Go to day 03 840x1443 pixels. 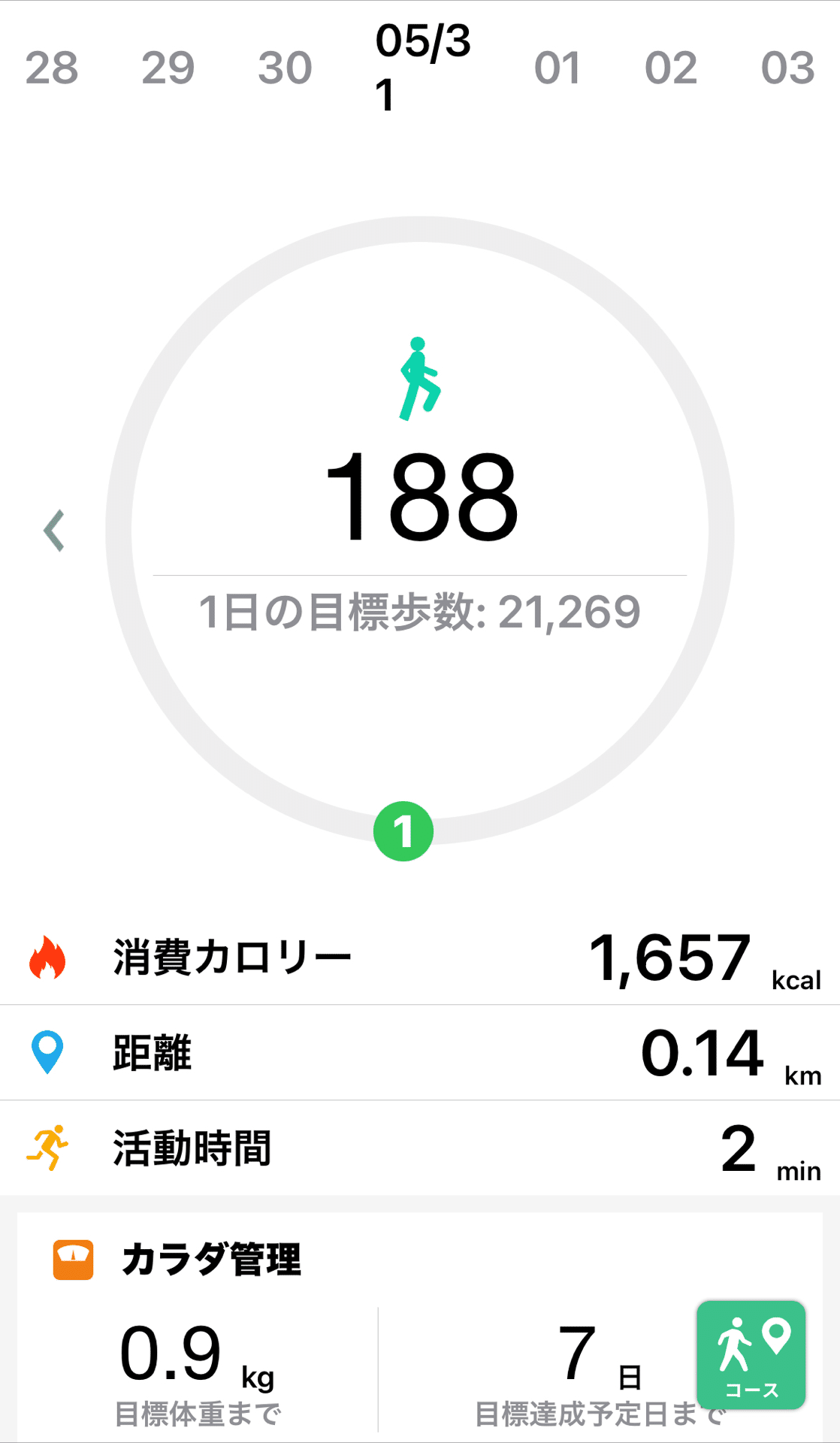tap(787, 68)
